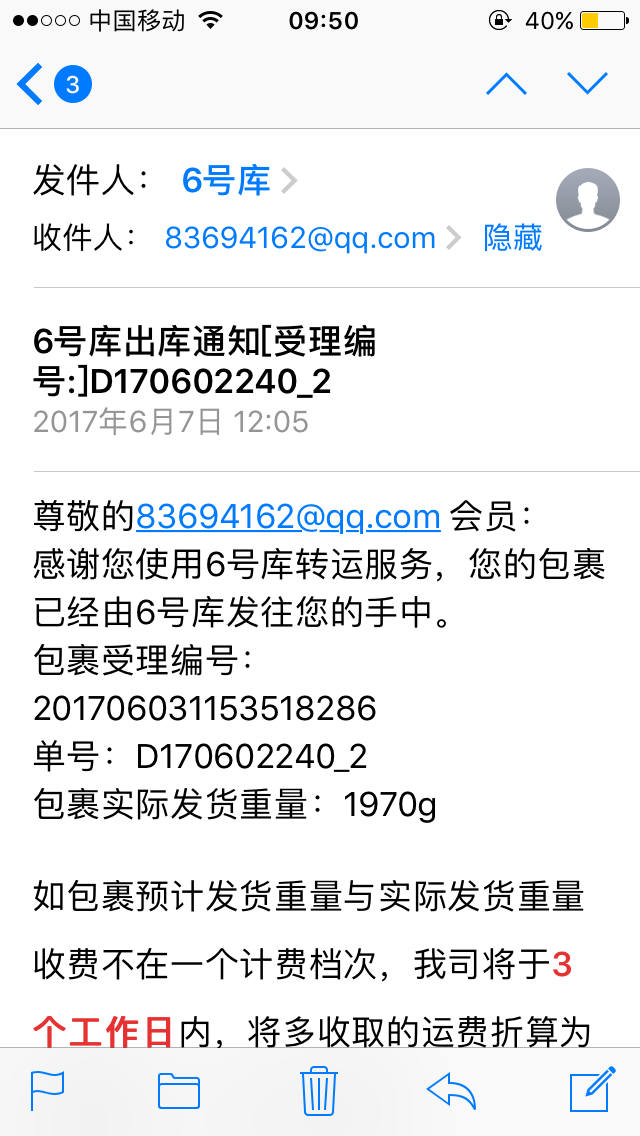640x1136 pixels.
Task: Open the underlined email link in body
Action: click(288, 517)
